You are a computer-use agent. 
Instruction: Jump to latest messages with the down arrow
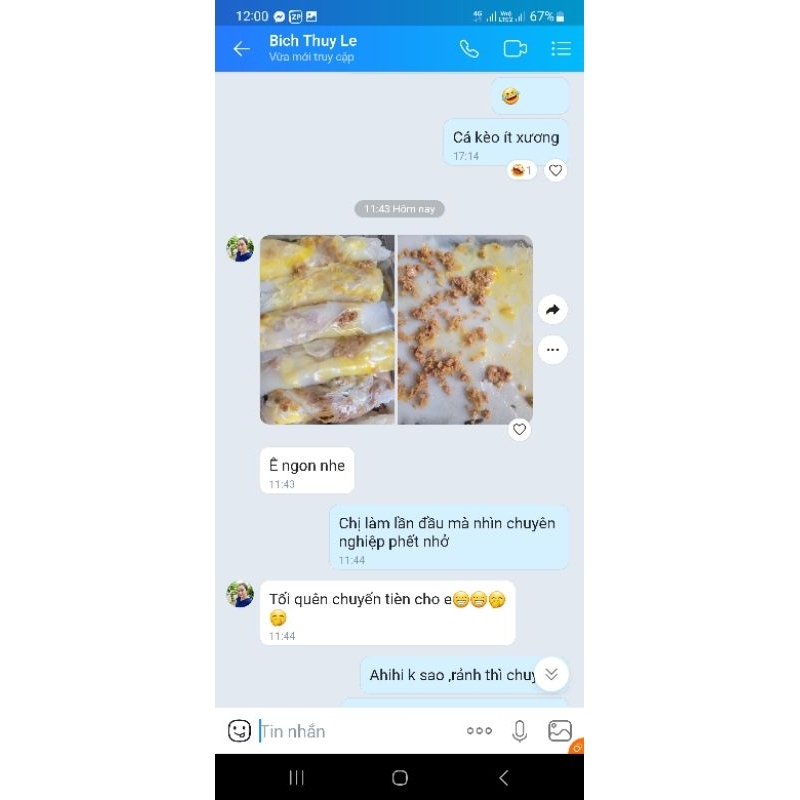[x=551, y=674]
